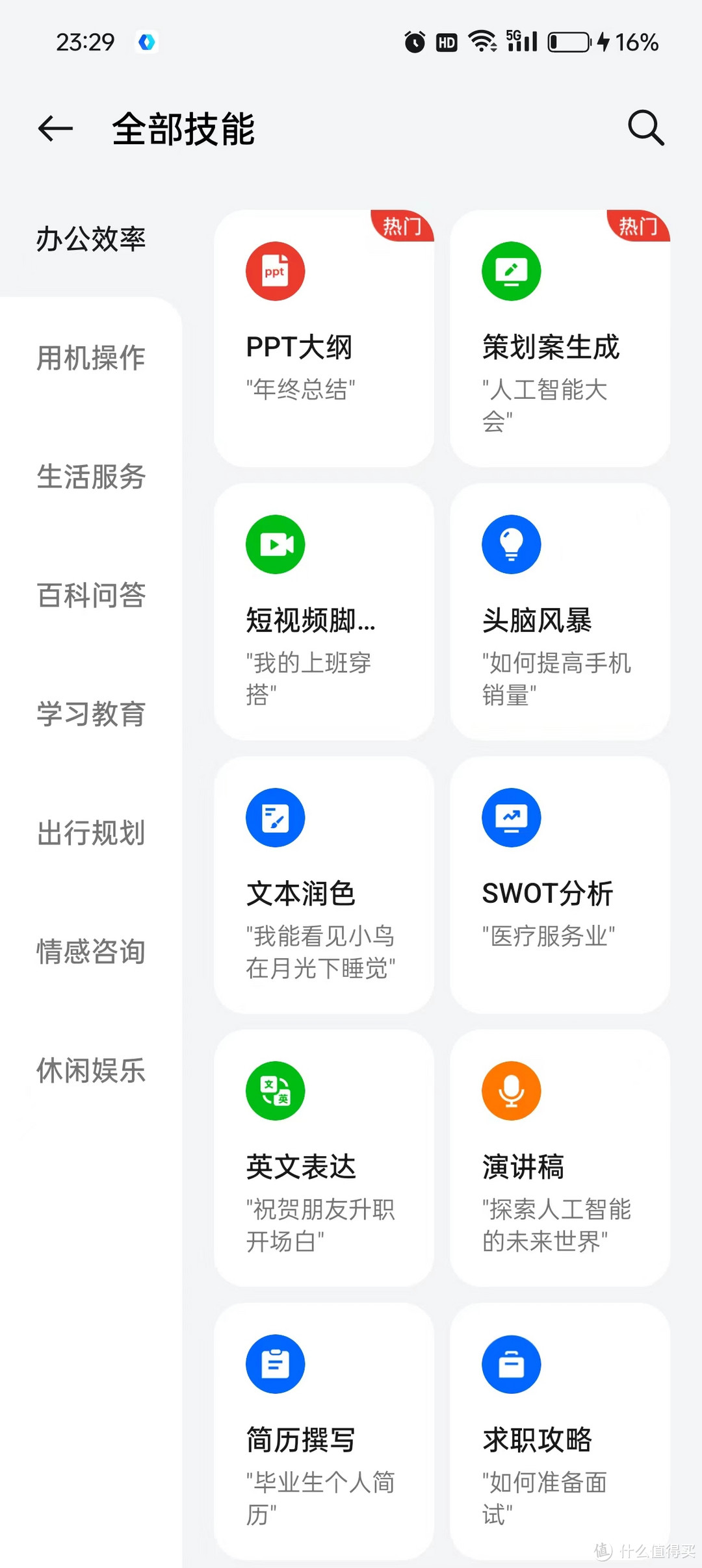Screen dimensions: 702x1568
Task: Open the 短视频脚本 video camera icon
Action: pos(275,544)
